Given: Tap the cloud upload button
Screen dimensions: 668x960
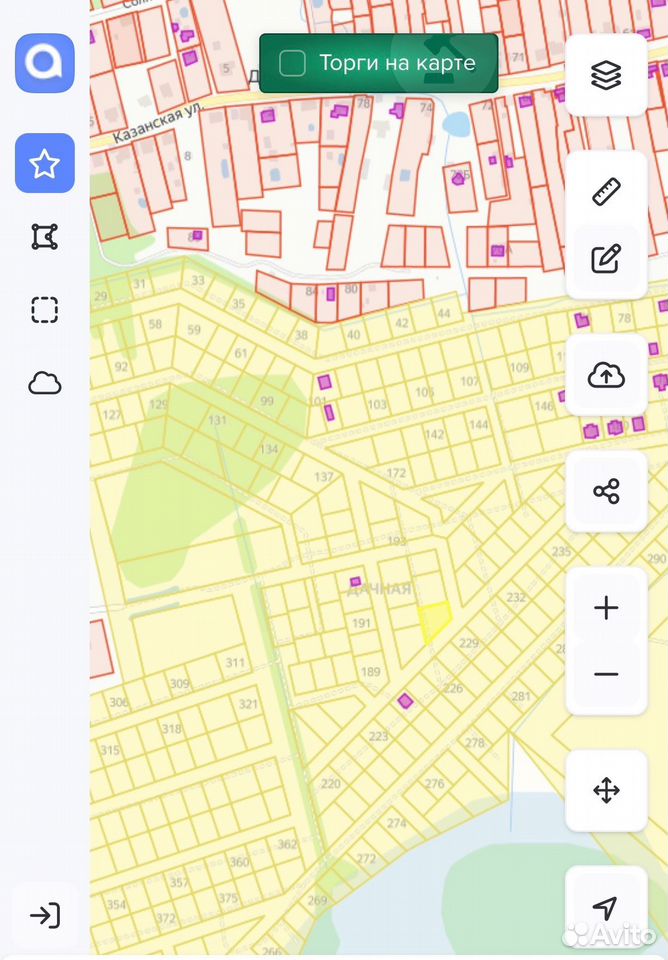Looking at the screenshot, I should coord(606,375).
